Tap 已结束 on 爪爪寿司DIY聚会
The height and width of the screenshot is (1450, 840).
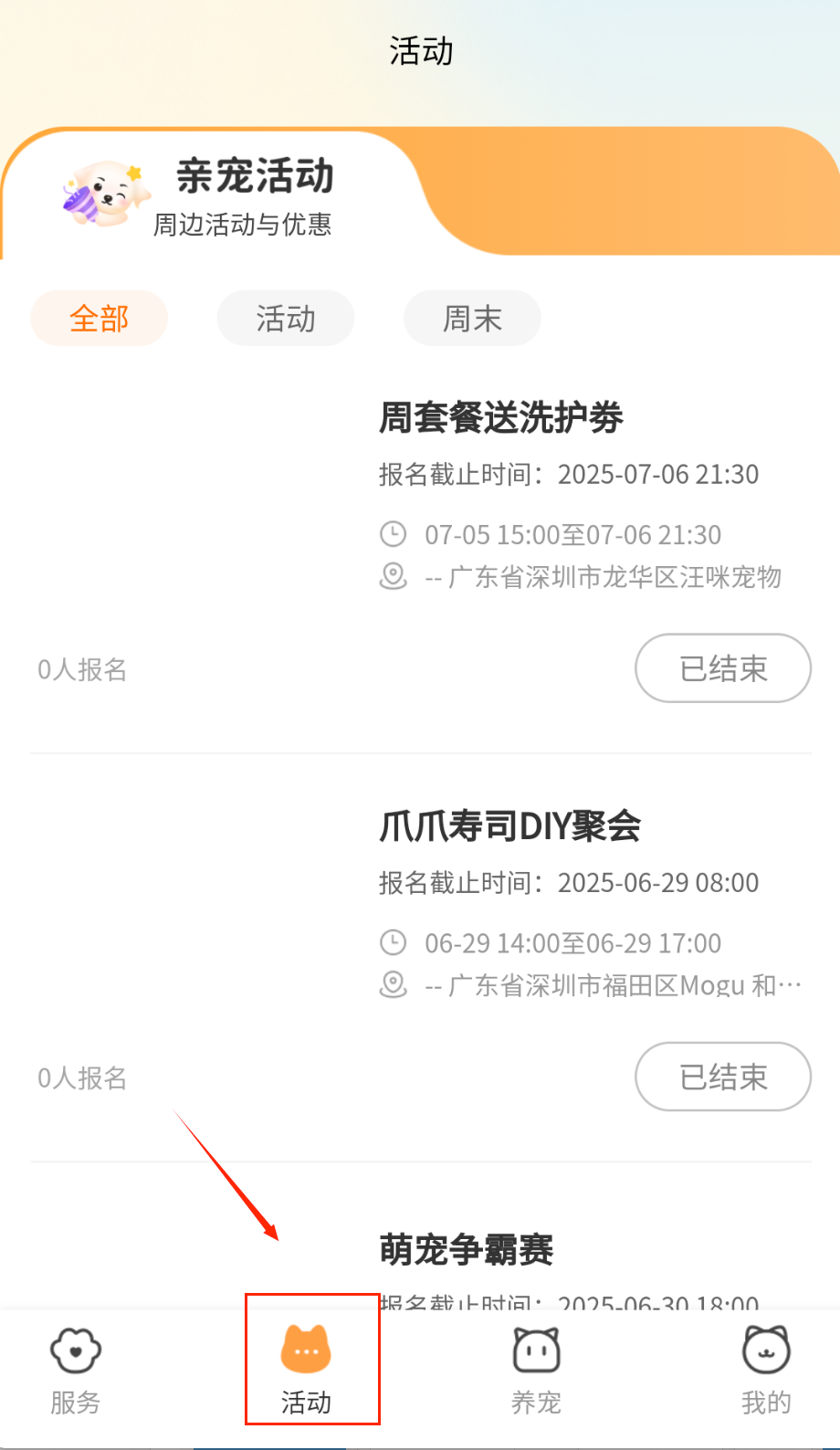(x=722, y=1077)
